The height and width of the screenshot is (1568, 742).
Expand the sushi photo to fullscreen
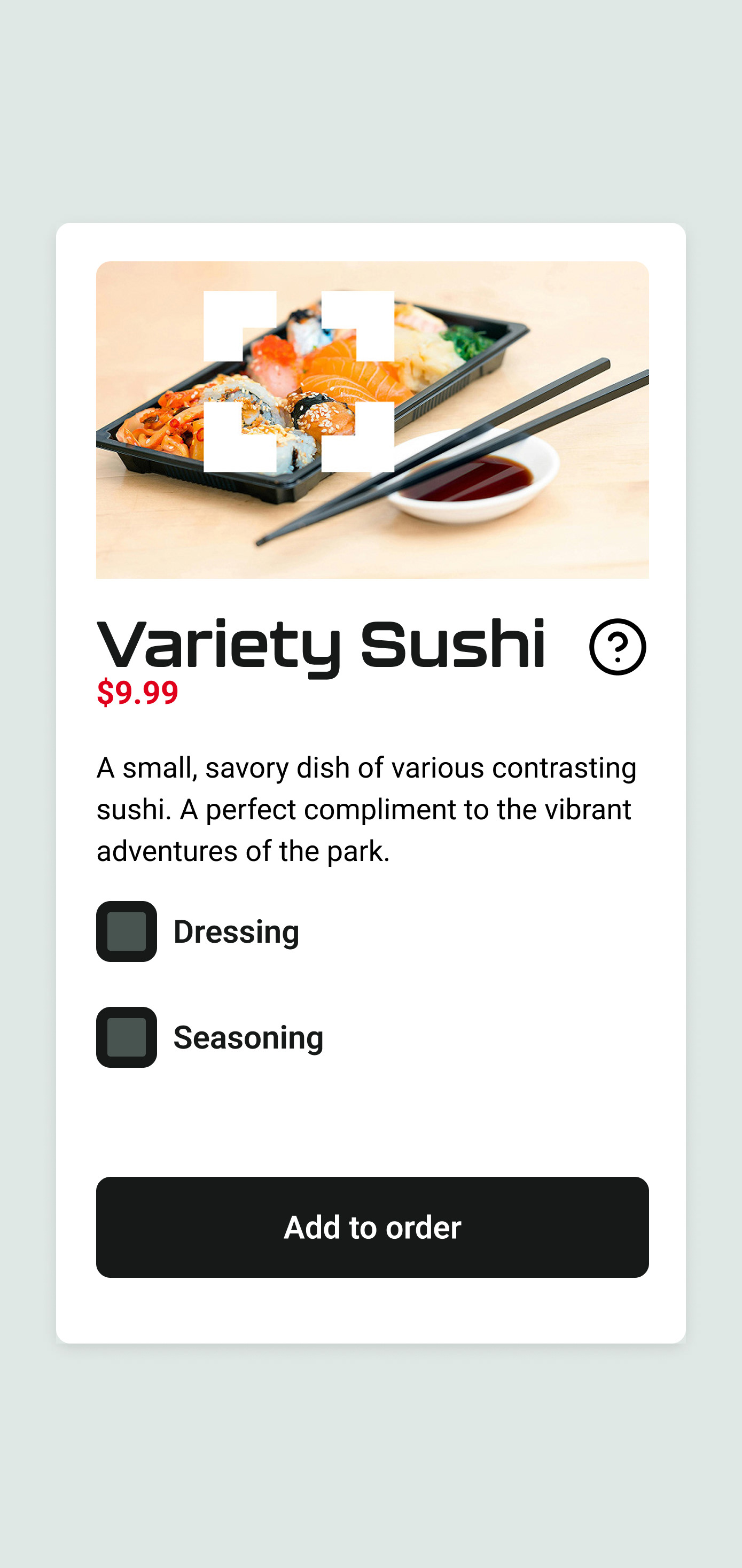tap(299, 381)
